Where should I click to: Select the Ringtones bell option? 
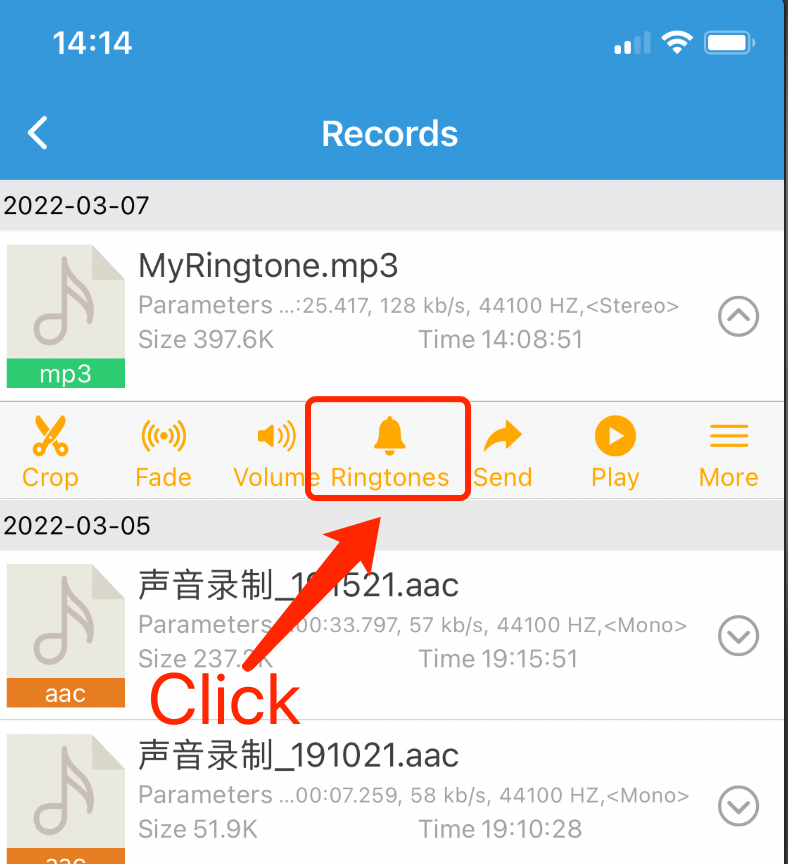coord(389,451)
